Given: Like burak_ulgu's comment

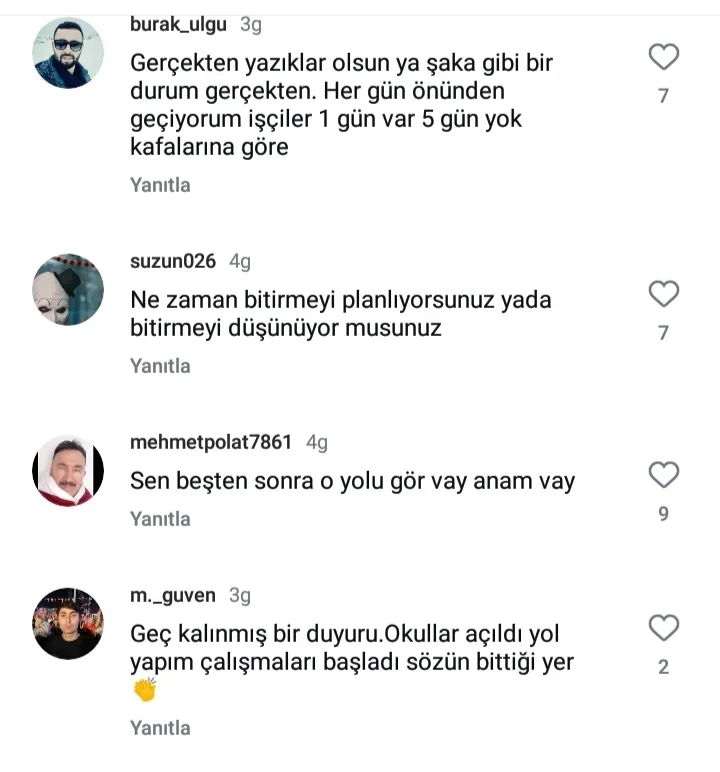Looking at the screenshot, I should tap(664, 58).
